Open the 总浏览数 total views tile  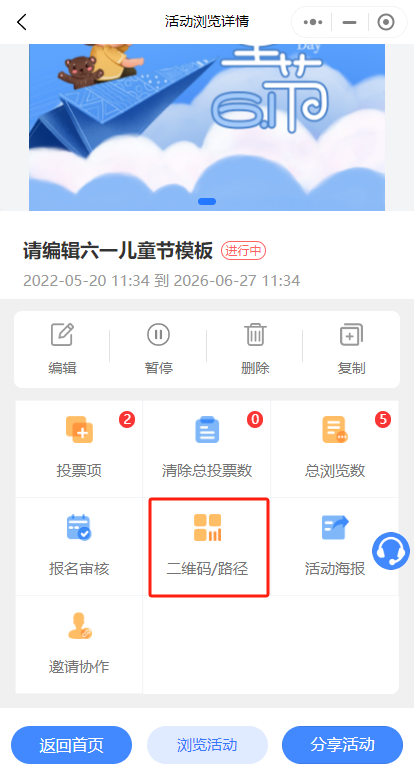335,449
